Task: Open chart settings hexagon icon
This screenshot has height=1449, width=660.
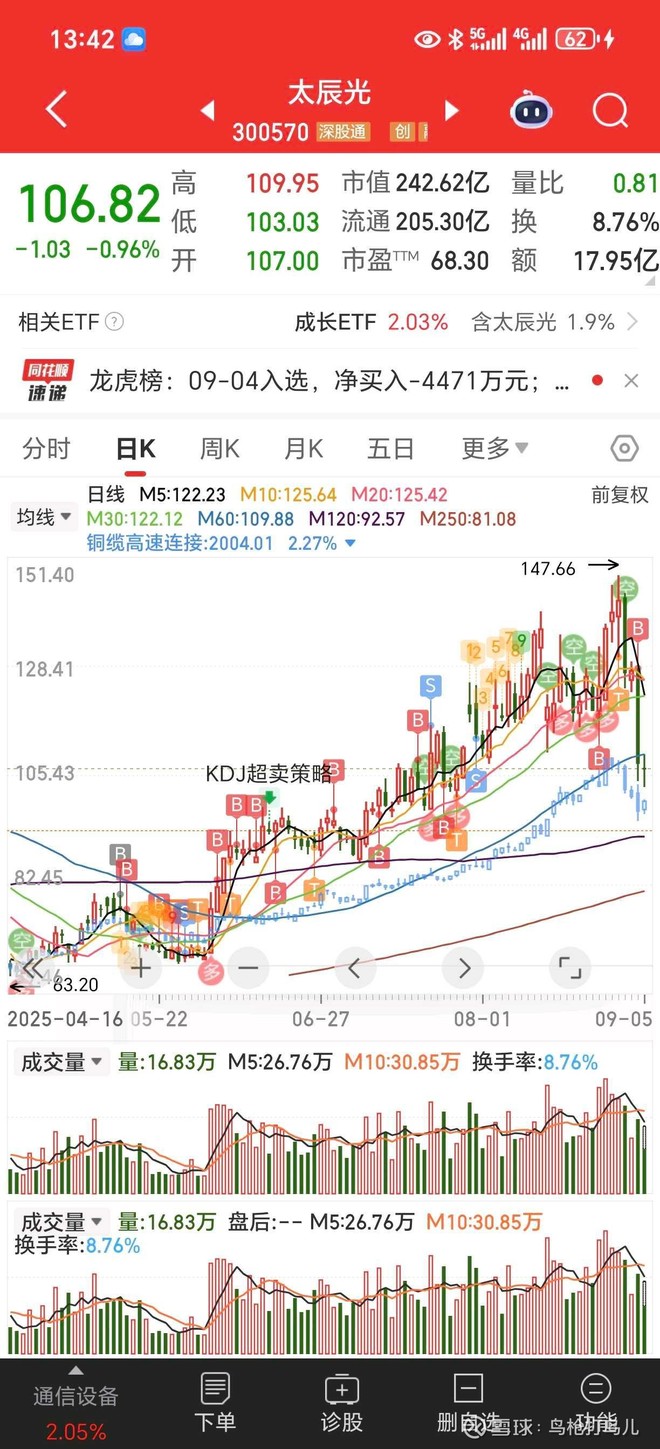Action: pyautogui.click(x=624, y=449)
